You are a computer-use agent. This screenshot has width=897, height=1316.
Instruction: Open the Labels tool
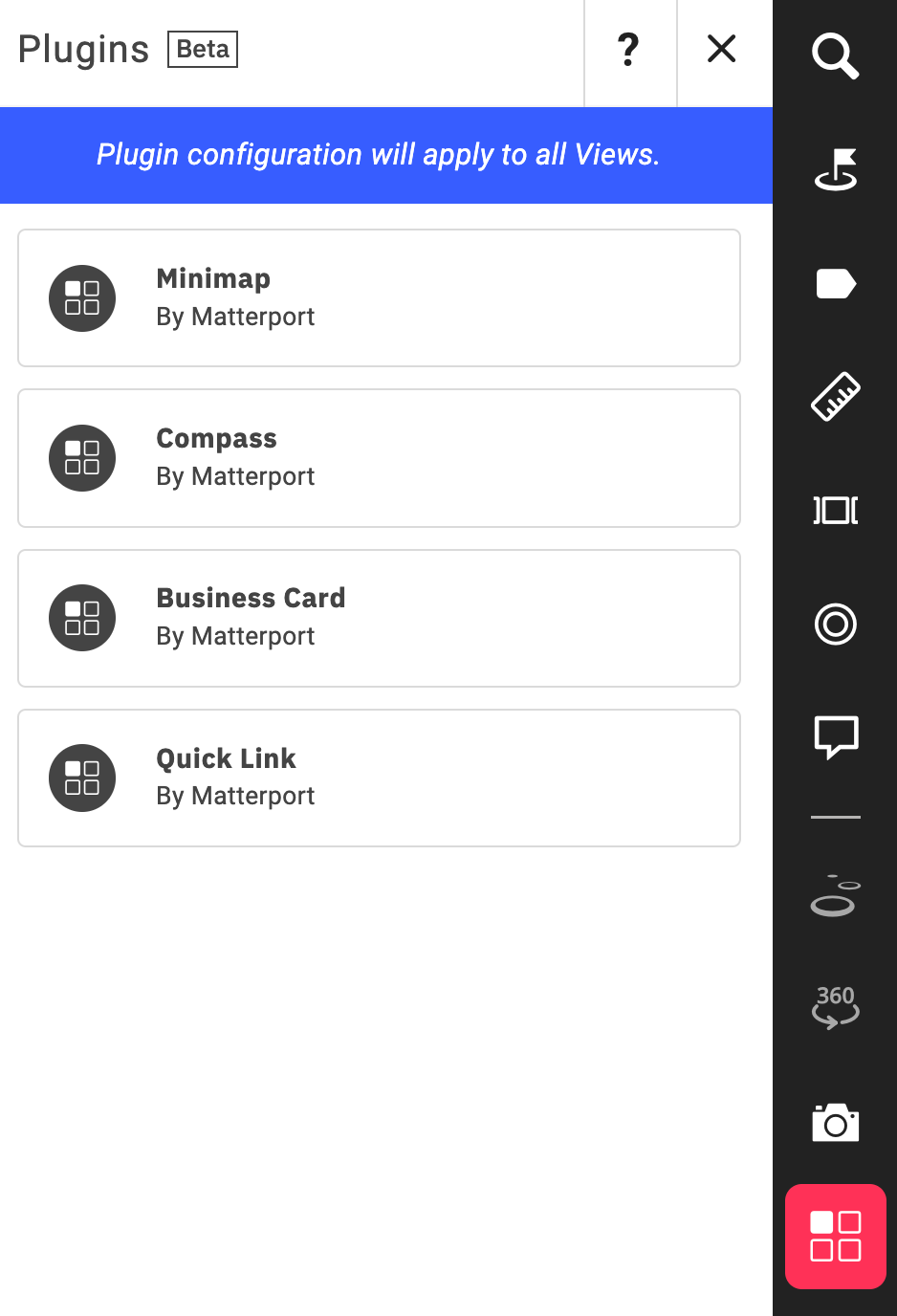[834, 283]
